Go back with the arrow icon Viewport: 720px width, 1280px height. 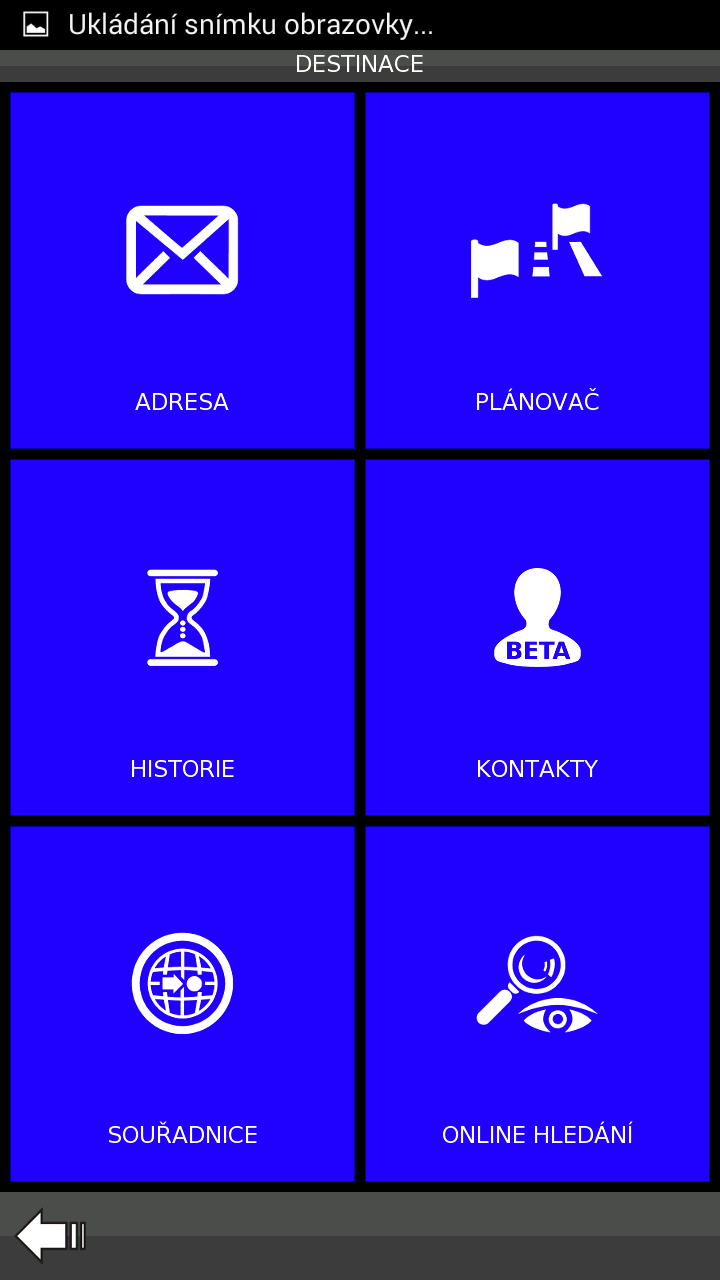click(x=51, y=1235)
